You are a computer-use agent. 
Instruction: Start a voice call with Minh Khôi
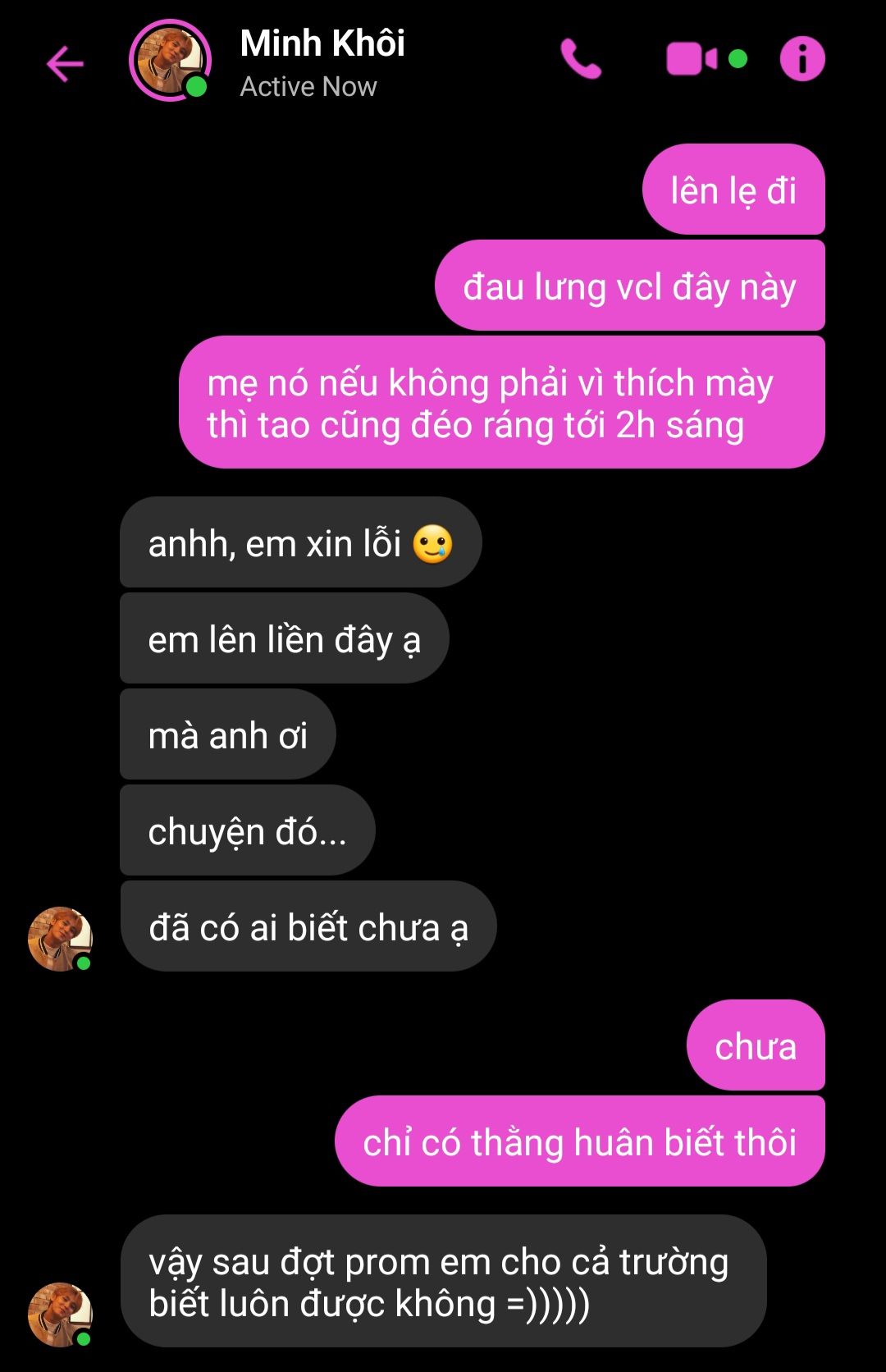[581, 59]
